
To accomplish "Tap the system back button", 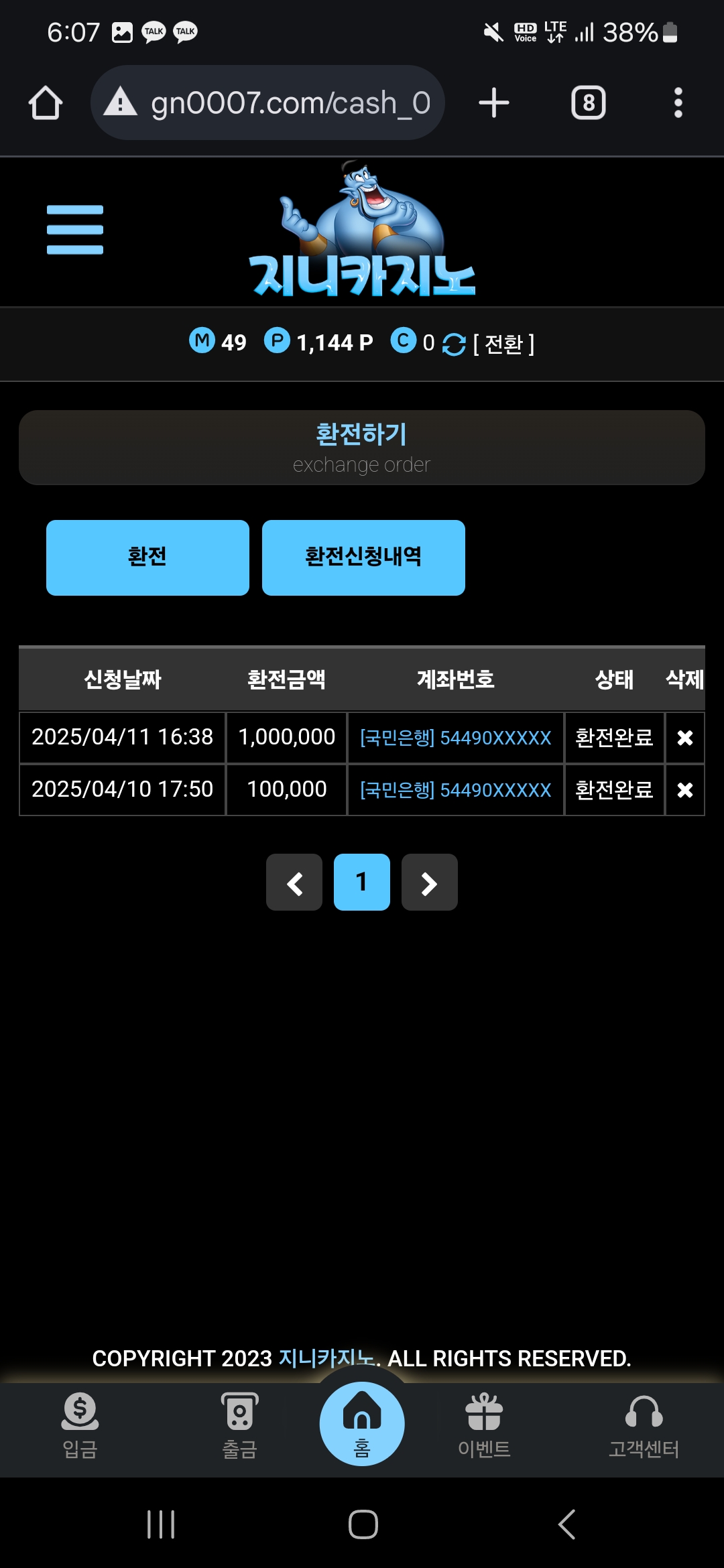I will 566,1524.
